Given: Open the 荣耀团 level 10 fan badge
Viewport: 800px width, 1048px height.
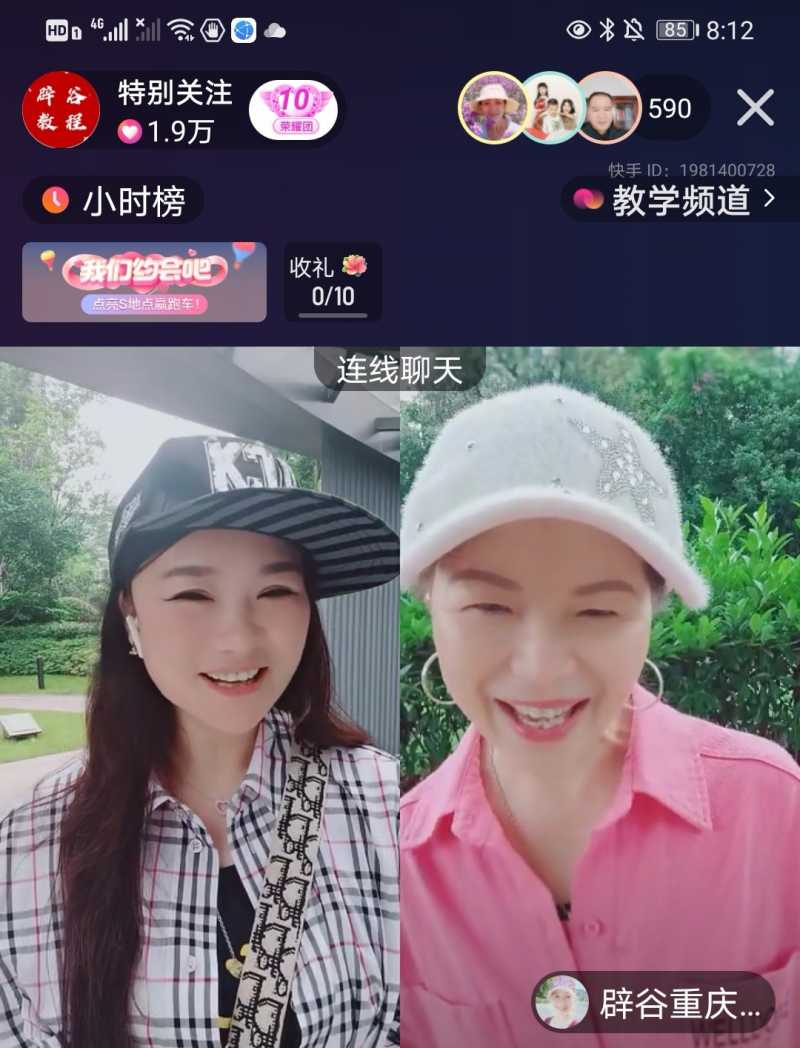Looking at the screenshot, I should pyautogui.click(x=292, y=110).
